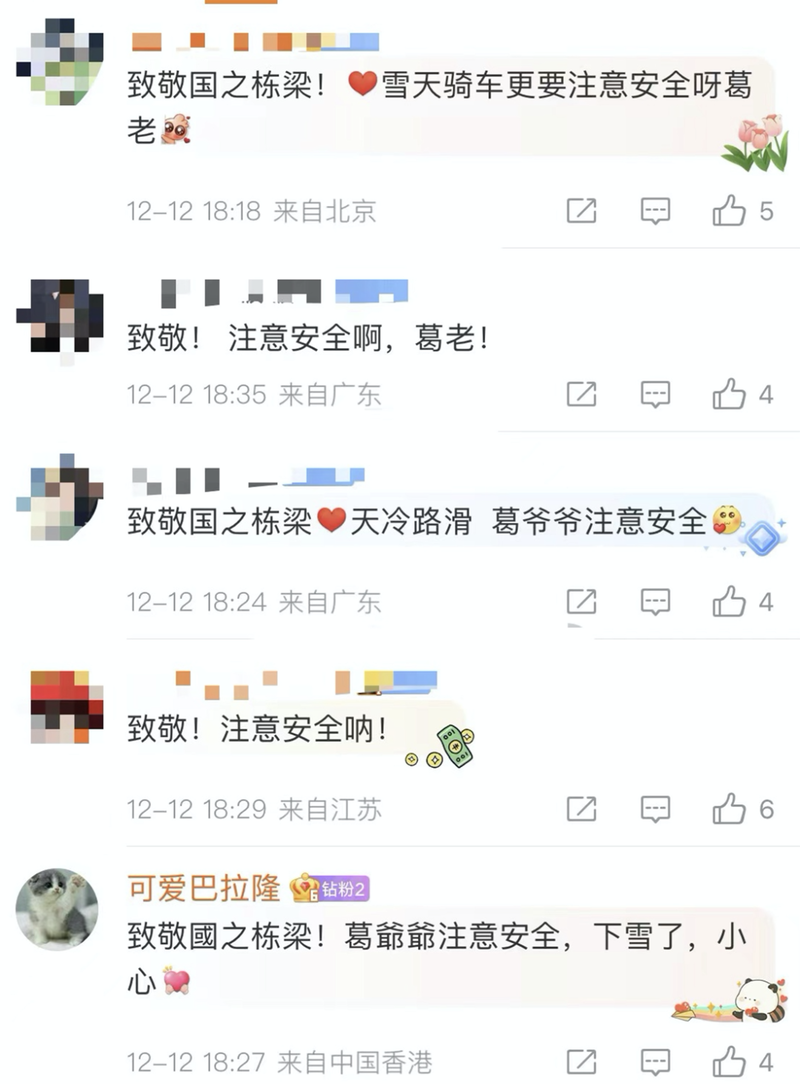Screen dimensions: 800x1084
Task: Reply to the 12-12 18:18 comment from 北京
Action: coord(655,211)
